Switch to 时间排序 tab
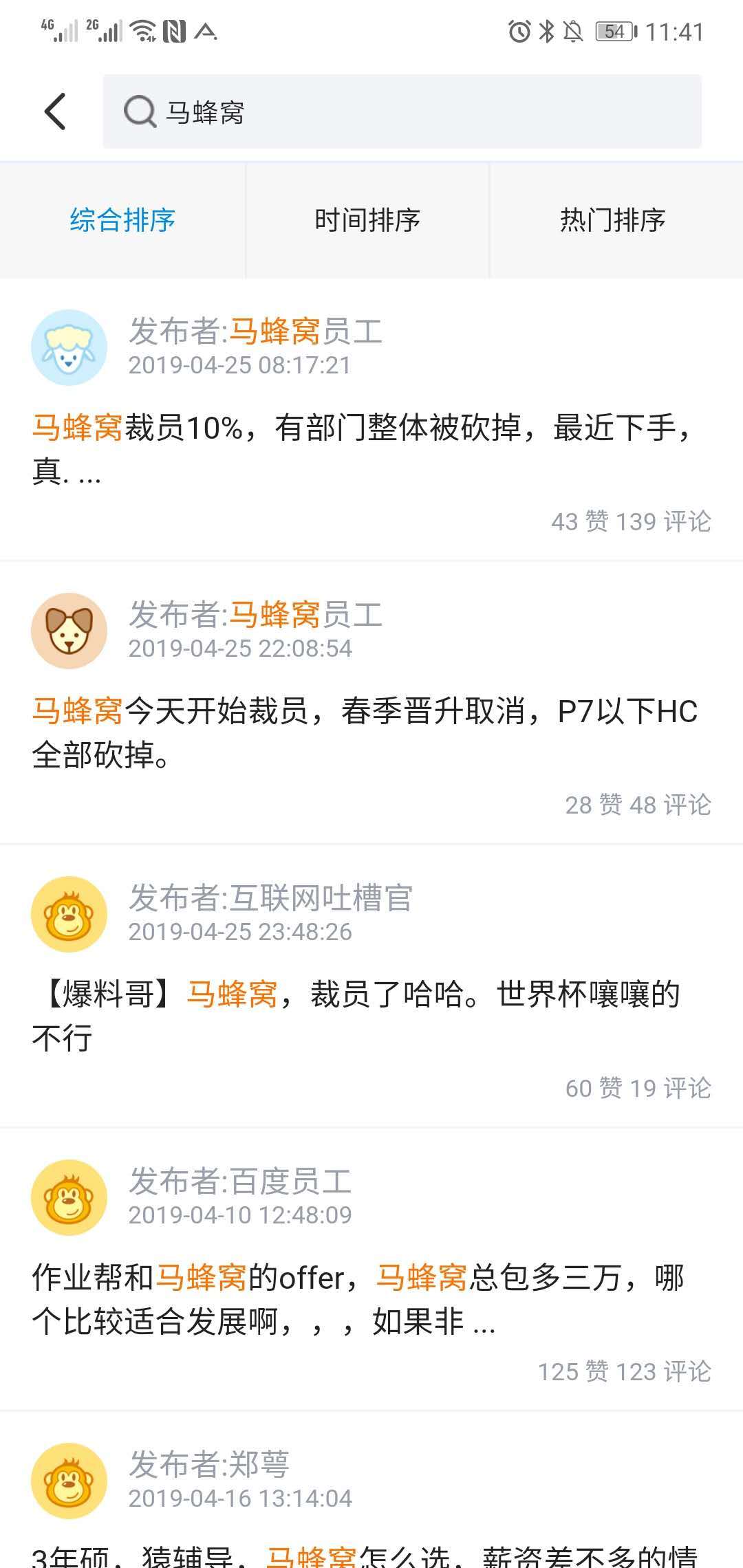743x1568 pixels. [x=367, y=220]
